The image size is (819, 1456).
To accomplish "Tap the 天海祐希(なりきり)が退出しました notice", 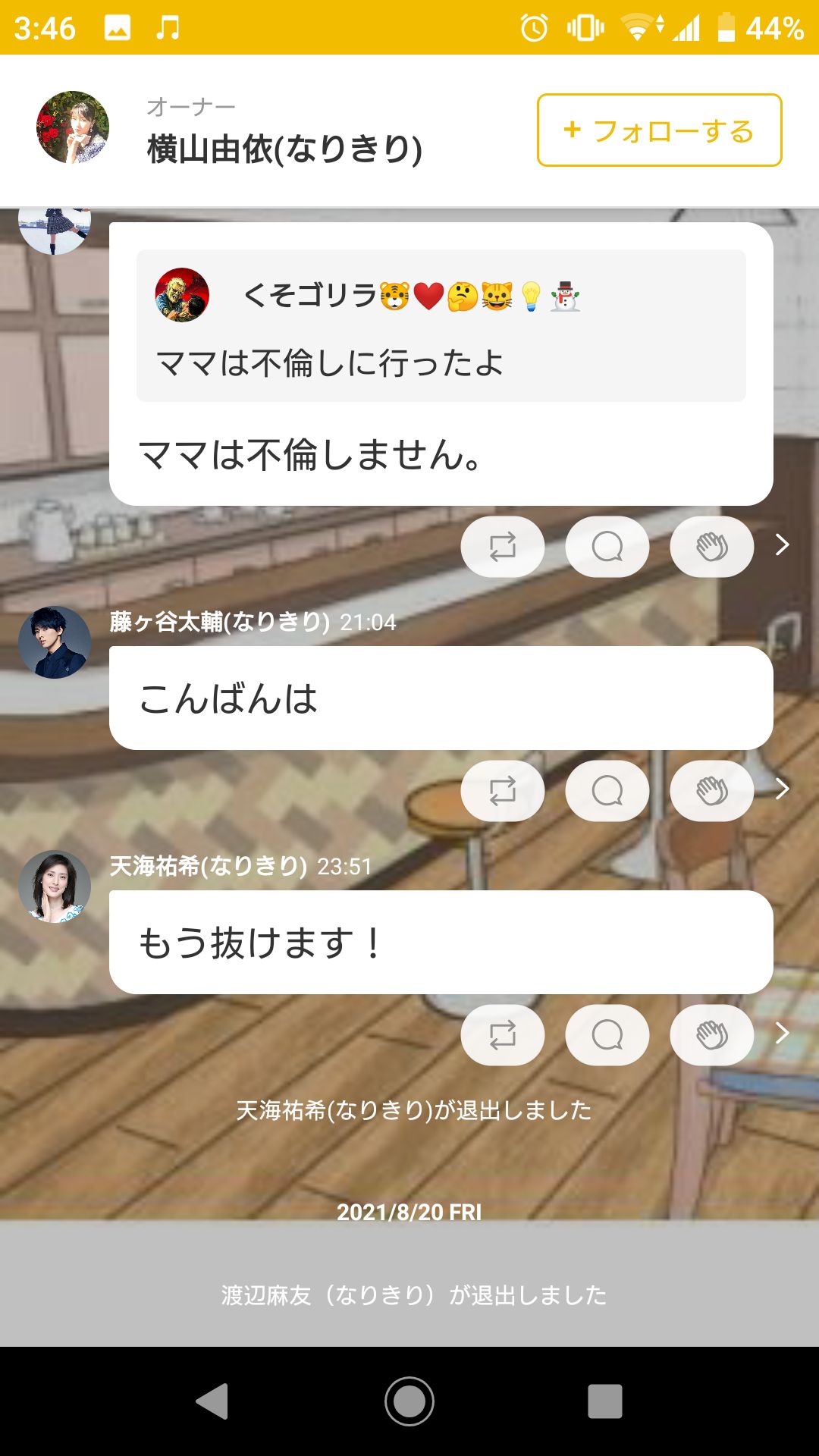I will click(x=415, y=1112).
